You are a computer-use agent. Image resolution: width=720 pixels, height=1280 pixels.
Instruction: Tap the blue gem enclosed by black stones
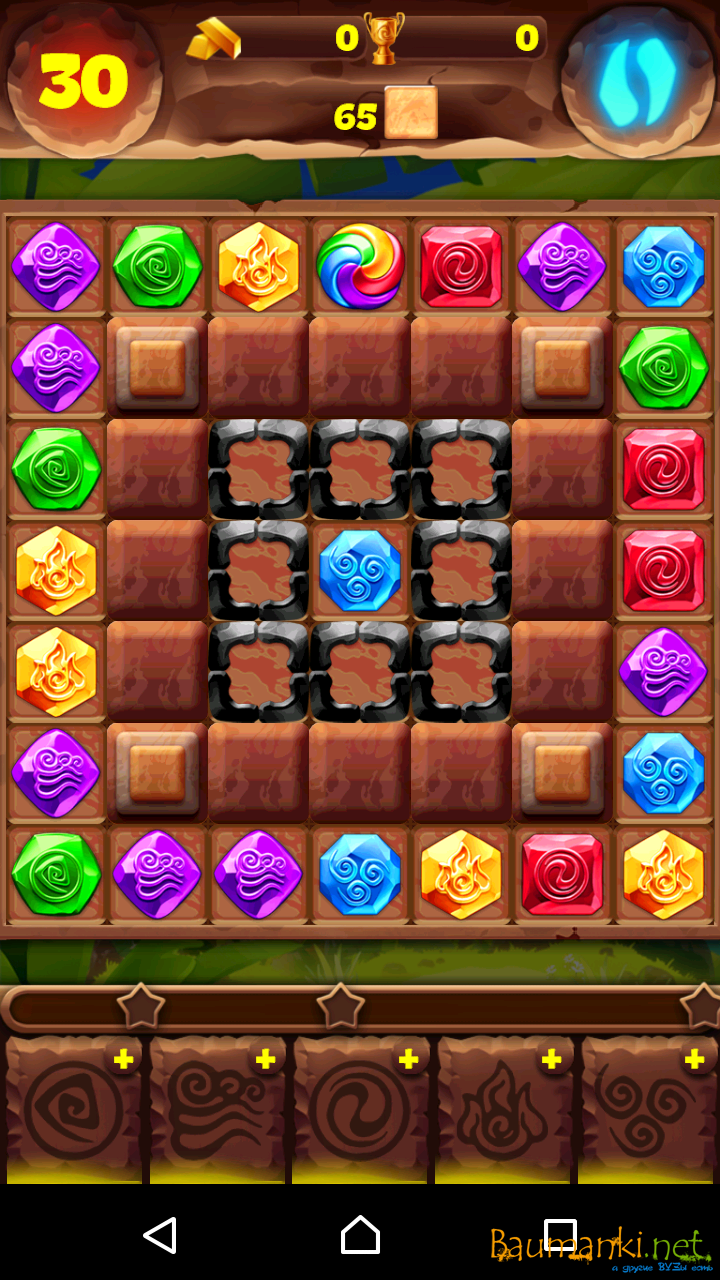pyautogui.click(x=360, y=570)
